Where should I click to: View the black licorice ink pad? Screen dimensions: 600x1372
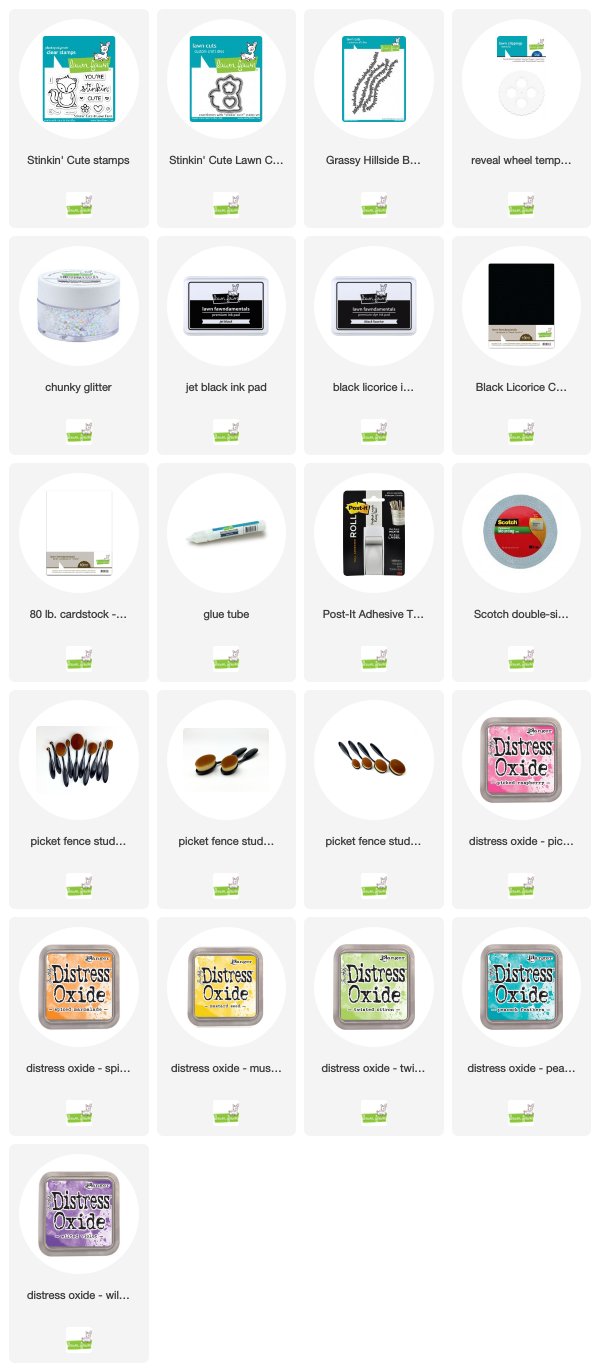pos(374,345)
